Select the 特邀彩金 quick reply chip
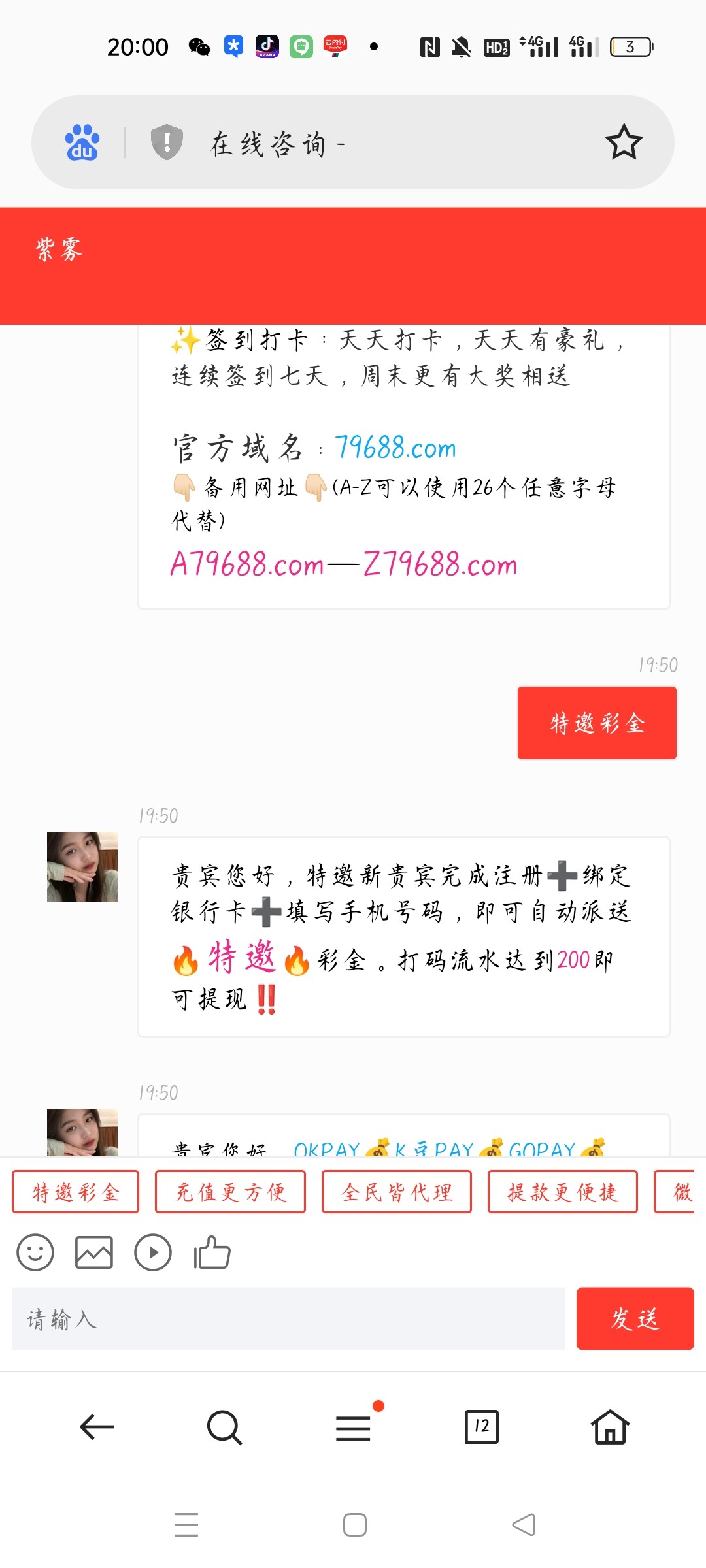Image resolution: width=706 pixels, height=1568 pixels. pos(76,1192)
